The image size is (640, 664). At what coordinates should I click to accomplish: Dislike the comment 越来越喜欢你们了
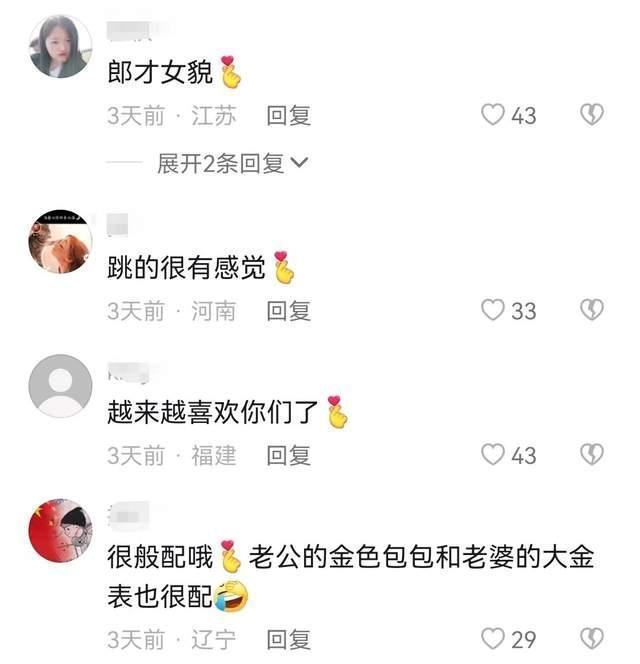pyautogui.click(x=592, y=455)
